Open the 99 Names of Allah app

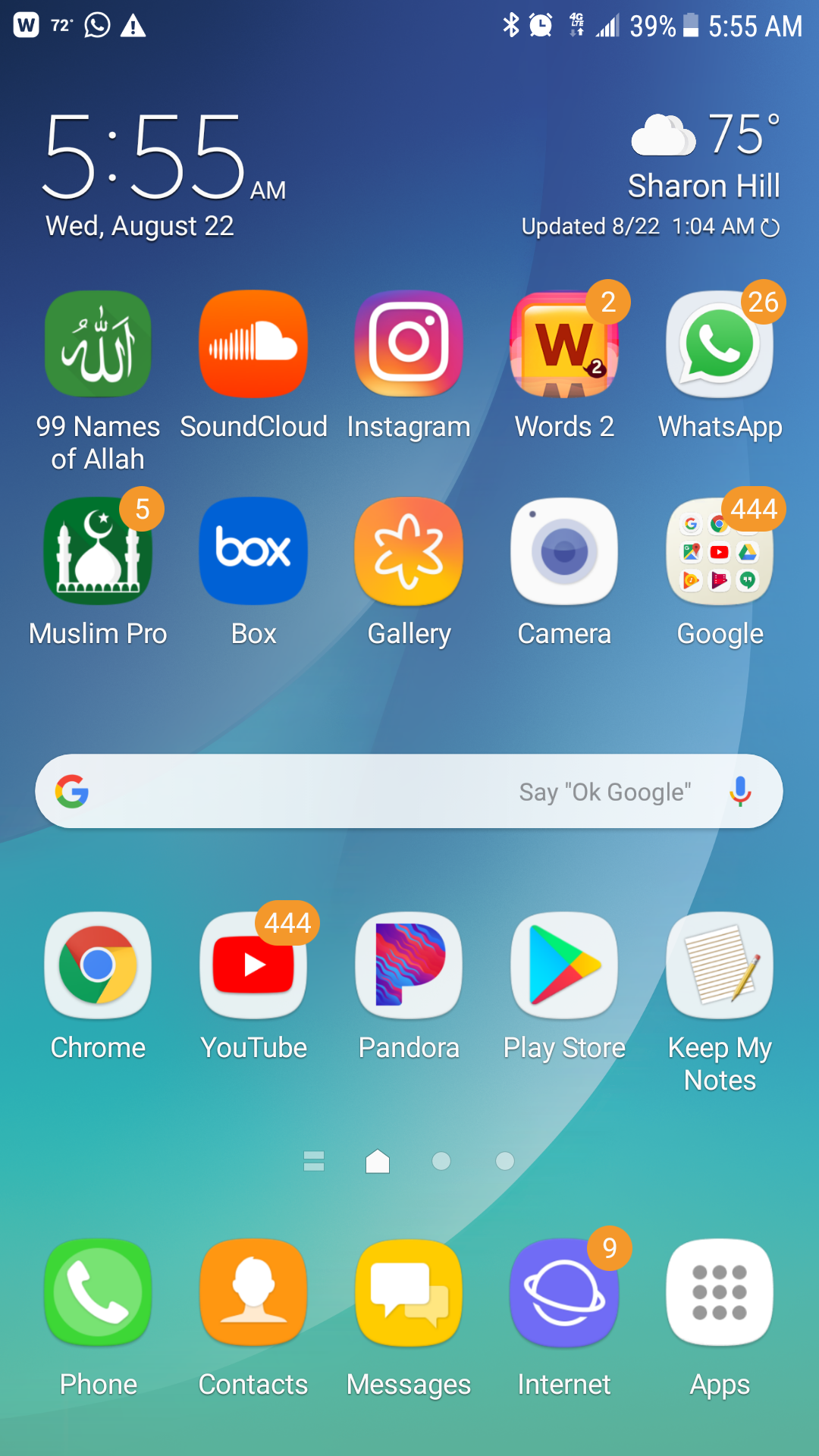[x=98, y=344]
